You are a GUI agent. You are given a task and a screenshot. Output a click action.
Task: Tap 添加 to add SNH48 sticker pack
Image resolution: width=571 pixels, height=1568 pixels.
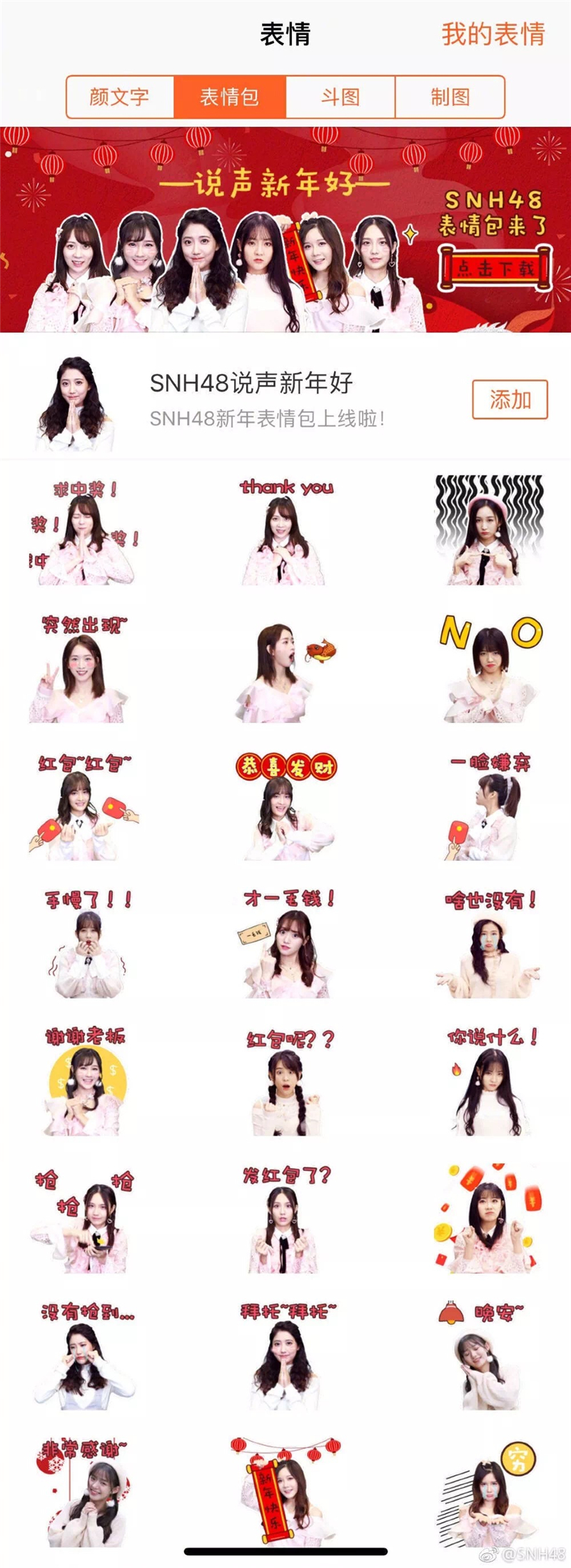tap(510, 399)
